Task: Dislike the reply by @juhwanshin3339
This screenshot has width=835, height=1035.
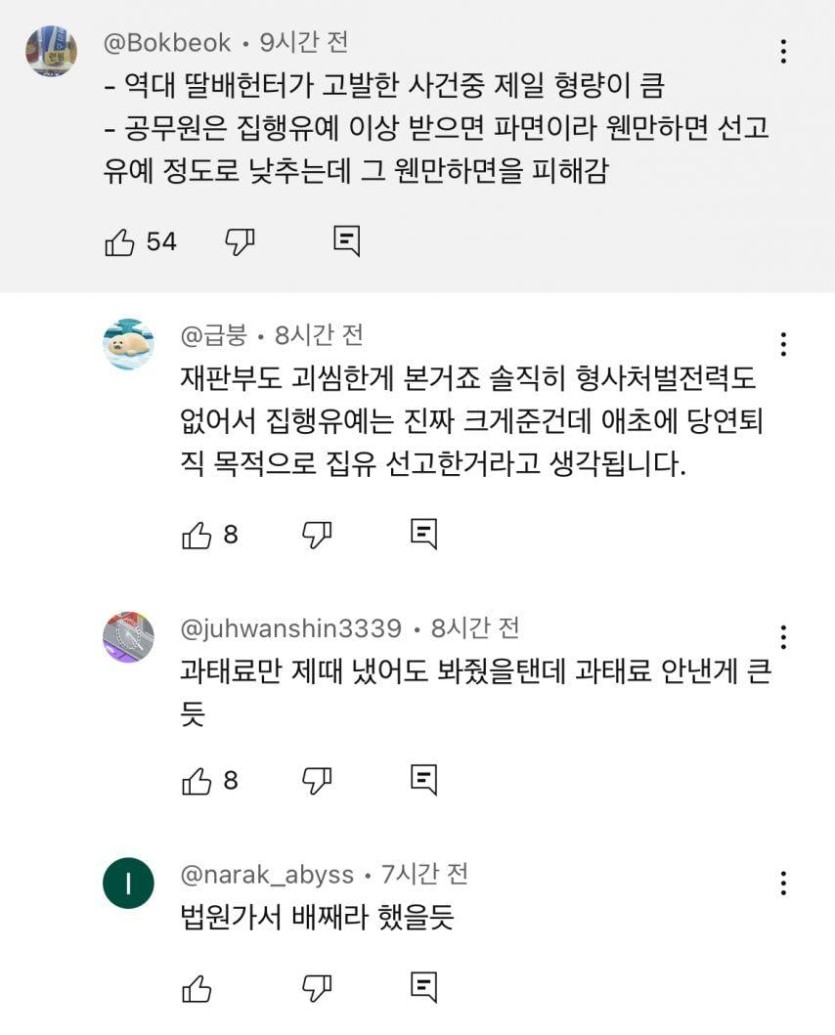Action: click(317, 780)
